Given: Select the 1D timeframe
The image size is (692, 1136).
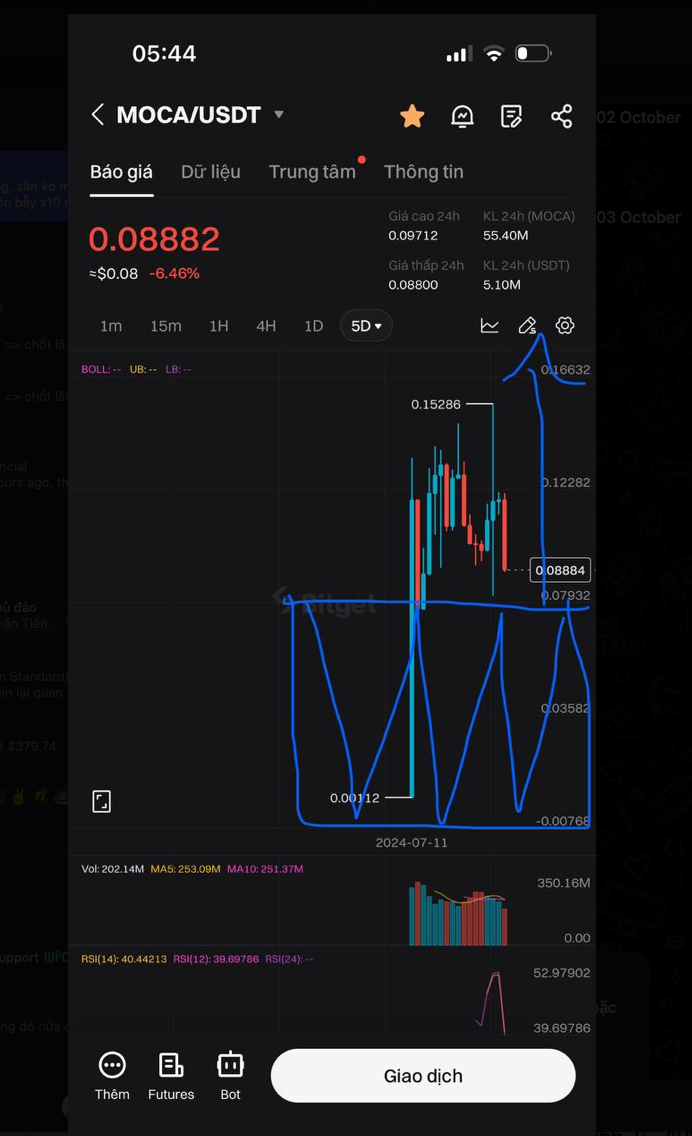Looking at the screenshot, I should 313,326.
